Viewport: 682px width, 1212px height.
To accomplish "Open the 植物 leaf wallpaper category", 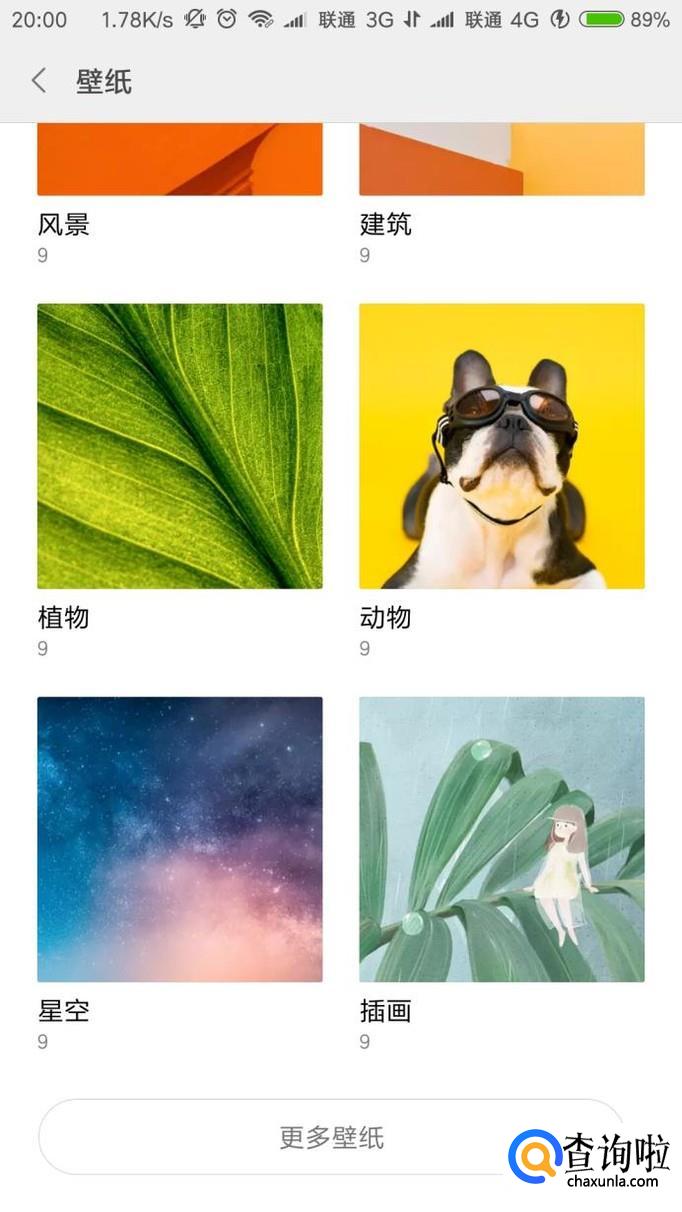I will [180, 446].
